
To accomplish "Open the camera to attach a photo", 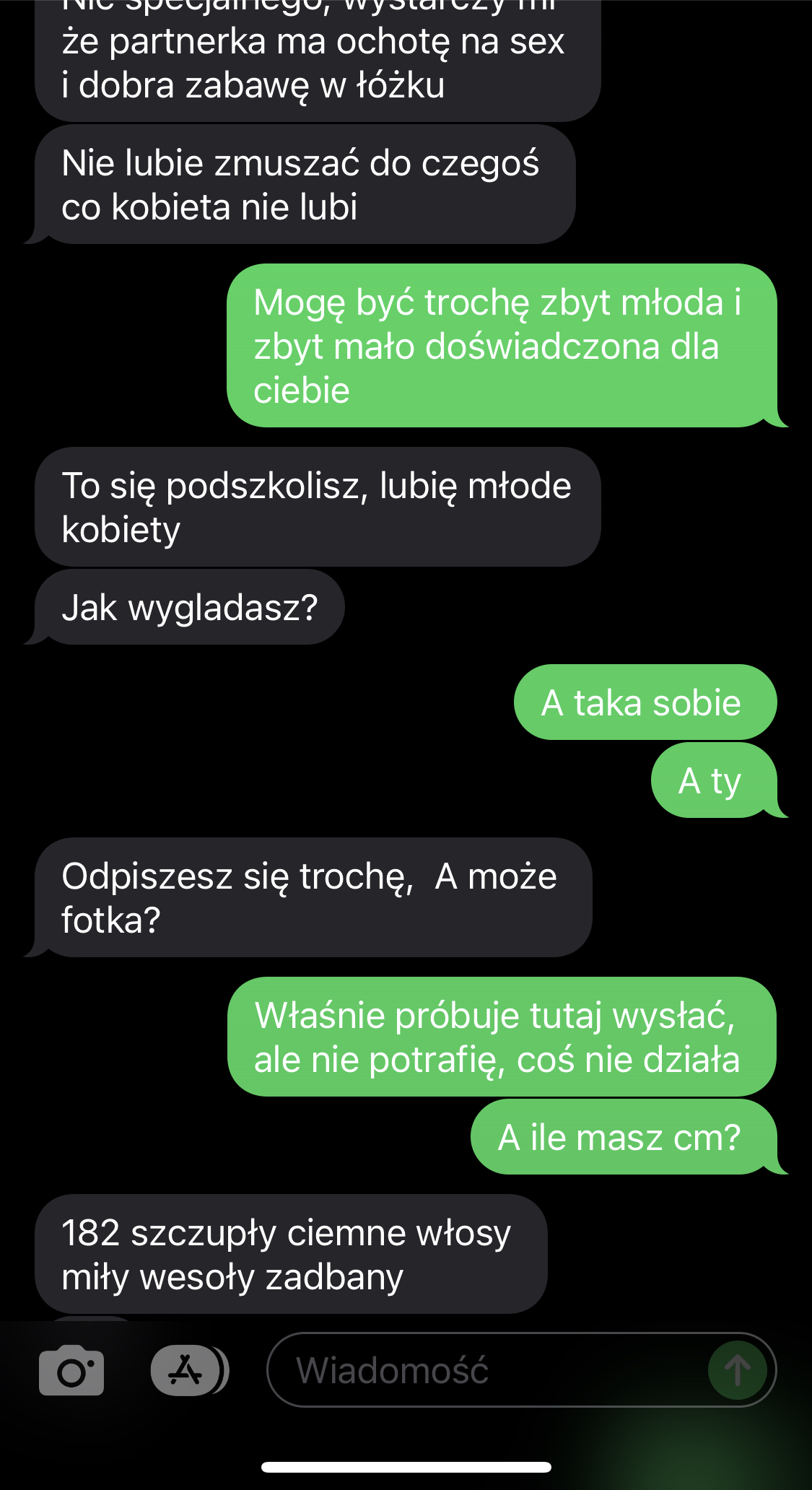I will tap(71, 1370).
